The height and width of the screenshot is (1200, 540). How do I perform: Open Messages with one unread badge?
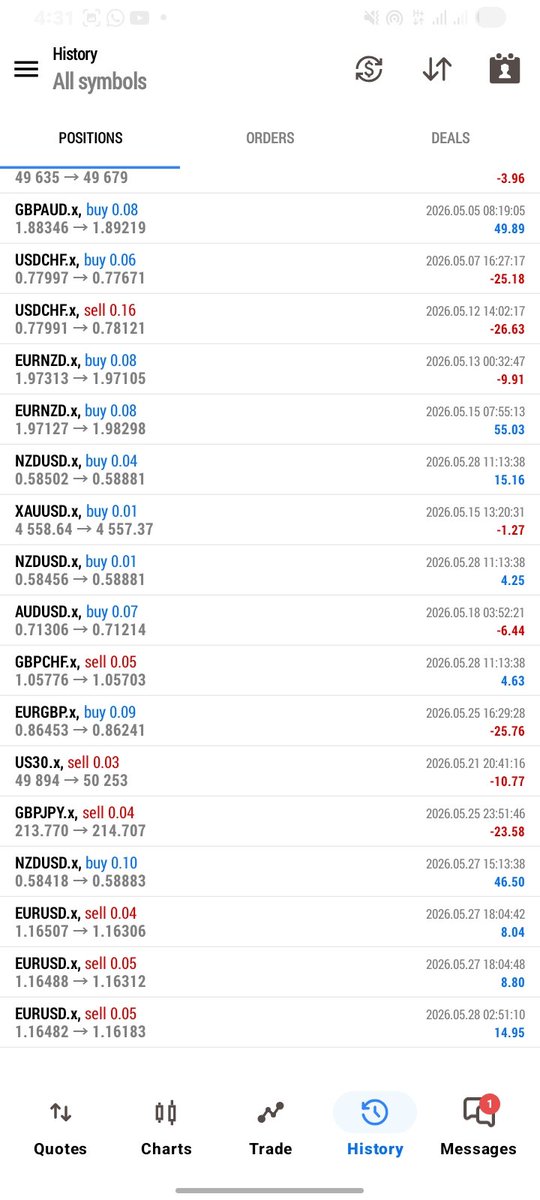point(479,1126)
